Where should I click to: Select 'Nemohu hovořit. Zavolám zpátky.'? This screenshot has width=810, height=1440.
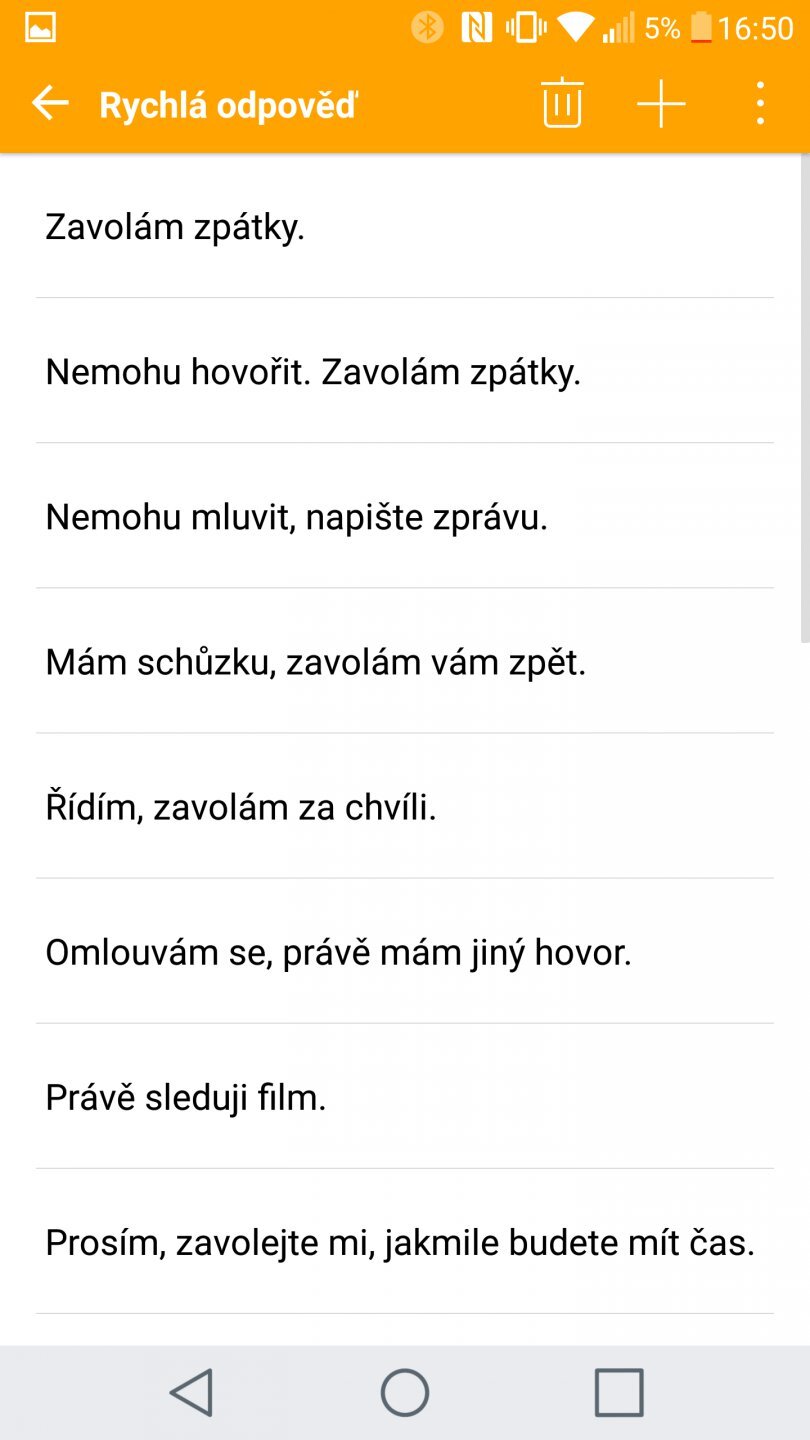405,372
